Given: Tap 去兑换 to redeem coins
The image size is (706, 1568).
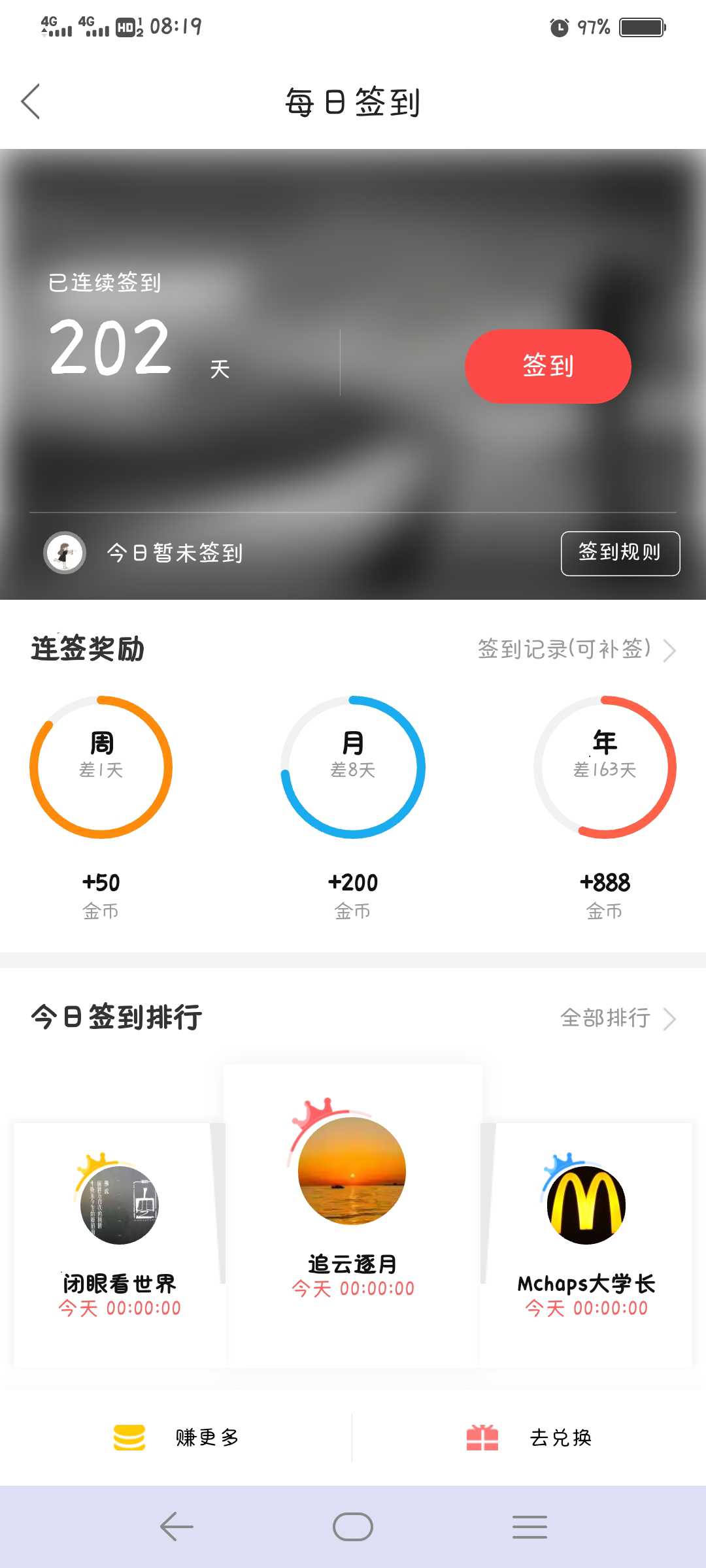Looking at the screenshot, I should [529, 1437].
